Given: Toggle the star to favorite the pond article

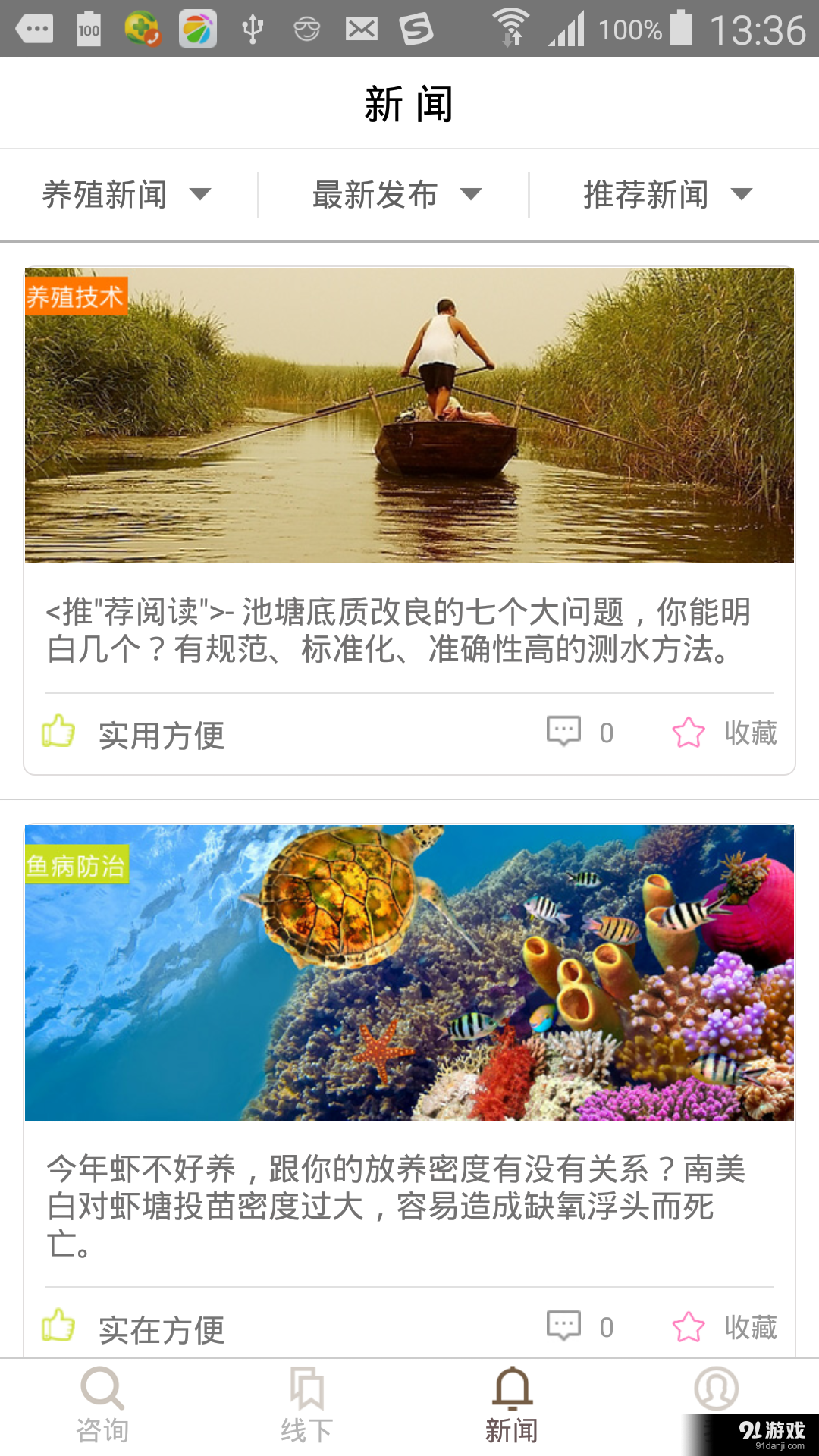Looking at the screenshot, I should coord(687,730).
